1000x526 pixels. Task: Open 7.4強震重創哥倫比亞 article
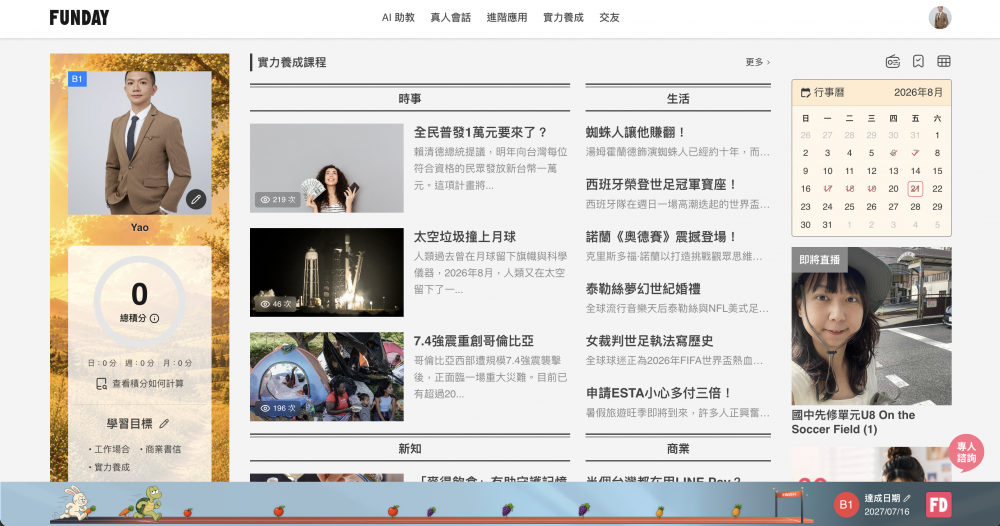pyautogui.click(x=473, y=341)
